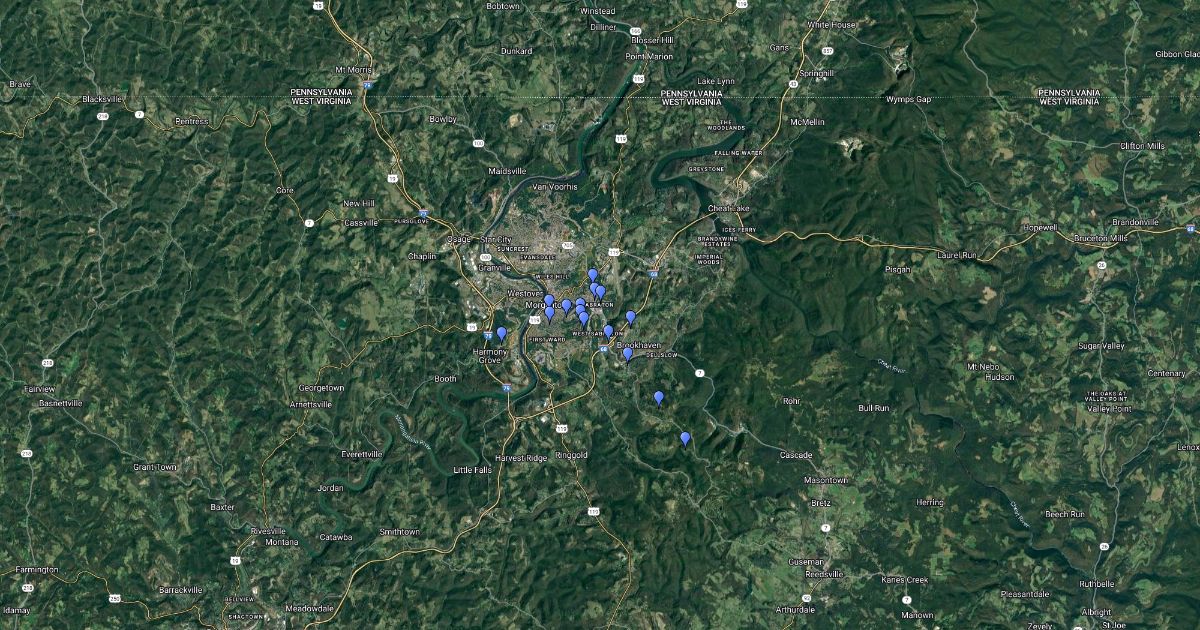Tap the blue pin above Harmony Grove
The width and height of the screenshot is (1200, 630).
tap(502, 334)
